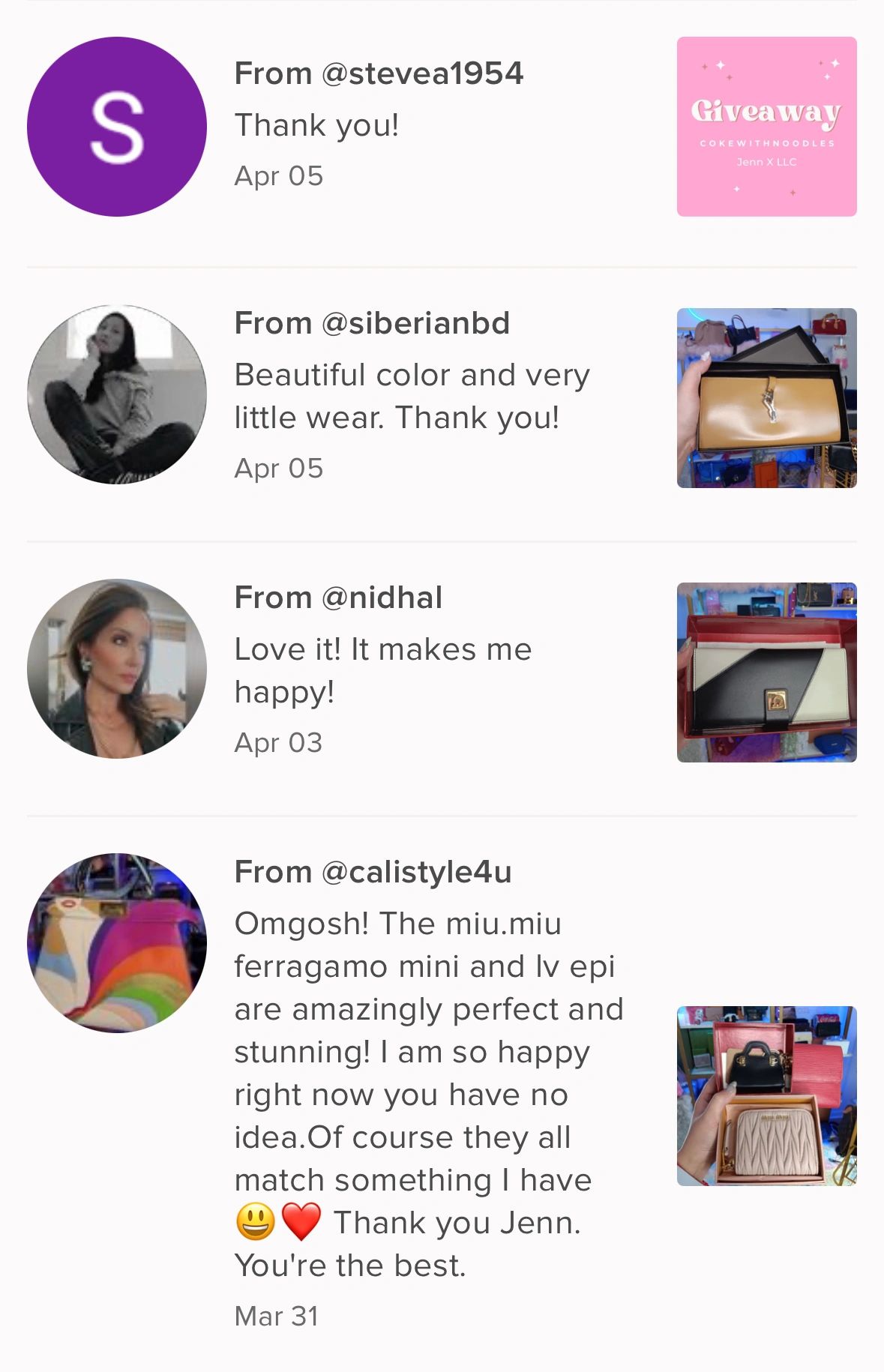The height and width of the screenshot is (1372, 884).
Task: Open stevea1954's profile avatar
Action: 117,127
